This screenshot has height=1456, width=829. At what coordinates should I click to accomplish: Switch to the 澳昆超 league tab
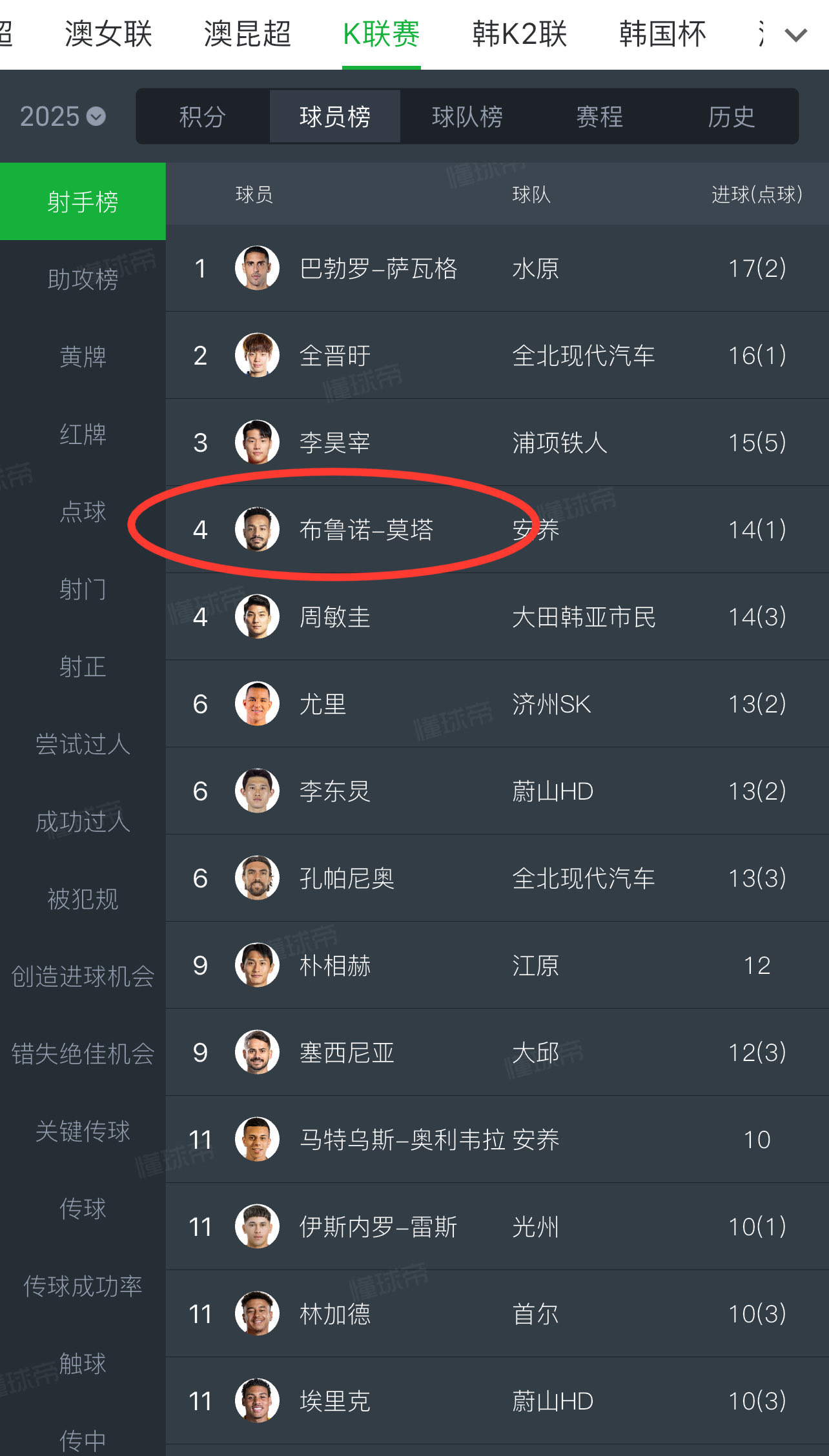point(247,34)
